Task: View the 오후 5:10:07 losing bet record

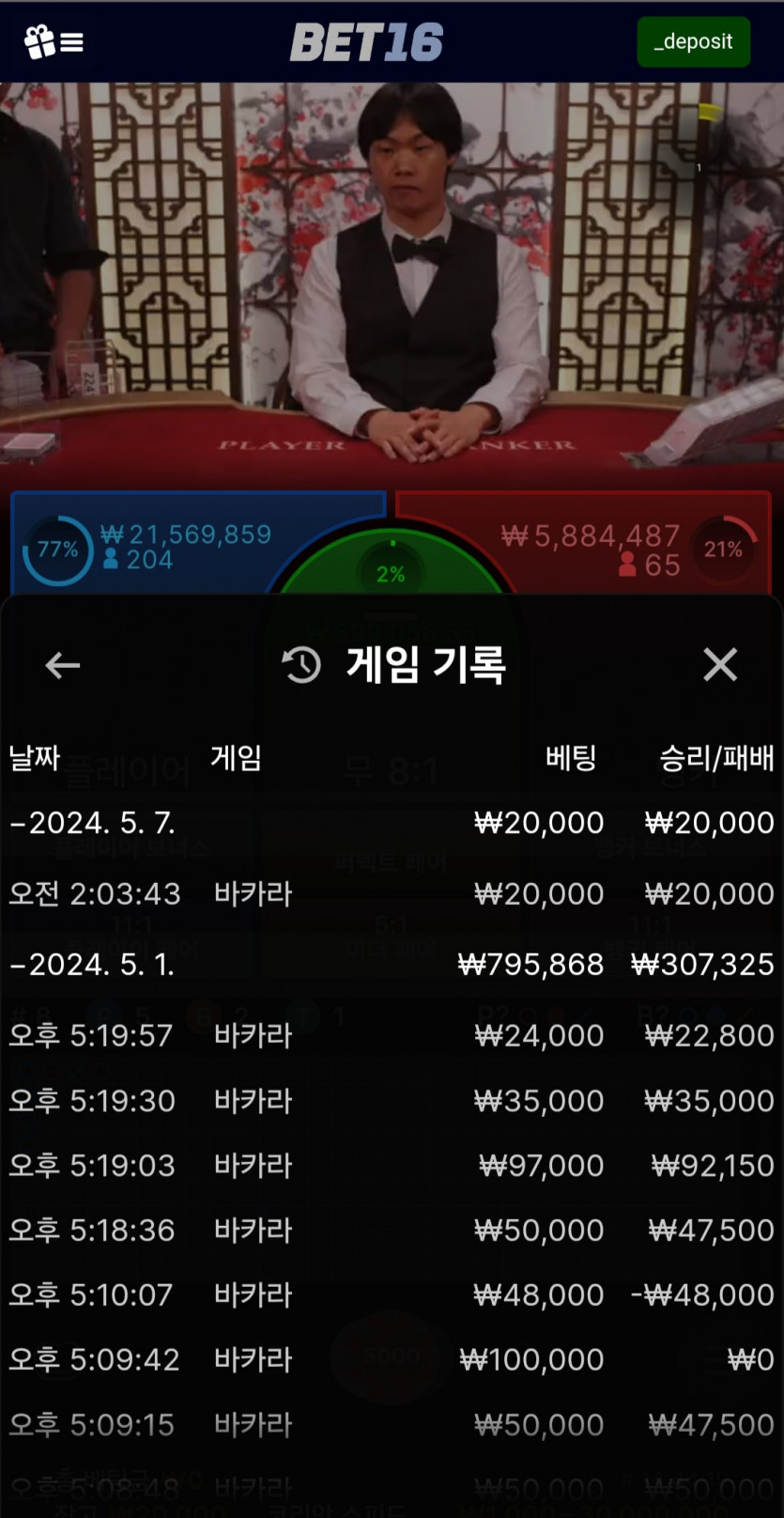Action: pos(391,1294)
